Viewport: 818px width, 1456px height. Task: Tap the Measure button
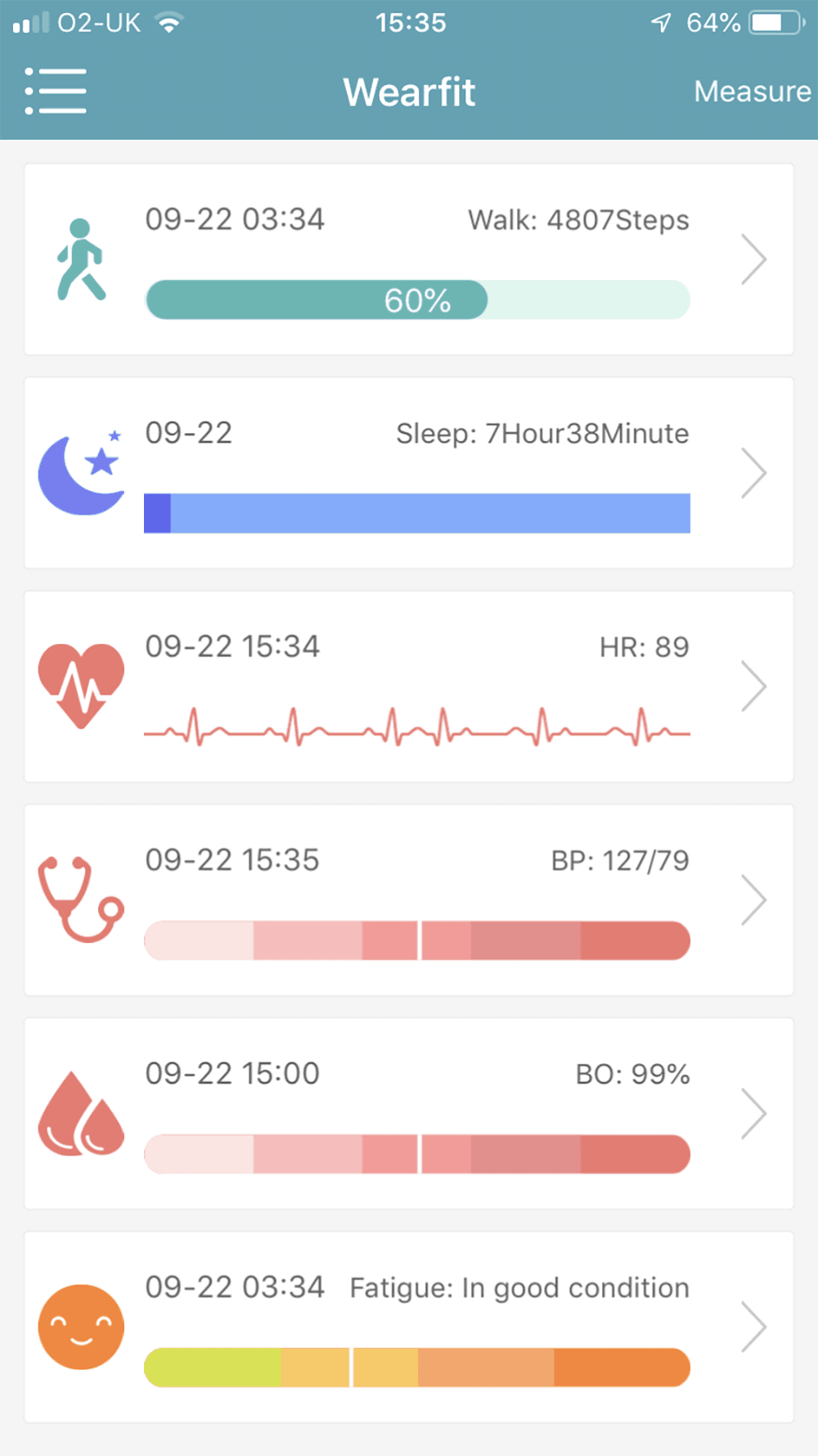click(x=752, y=91)
